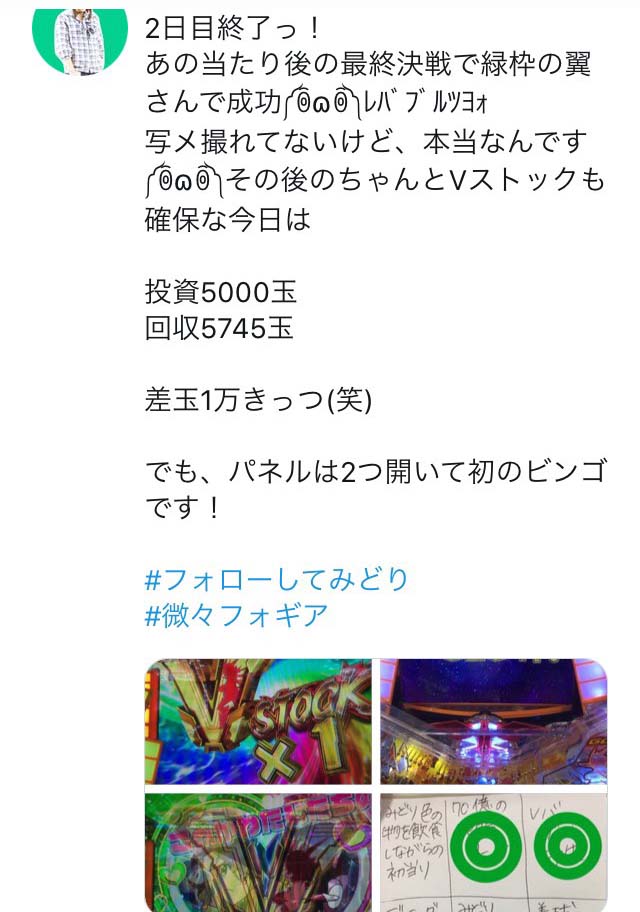Viewport: 640px width, 912px height.
Task: View the pachinko machine top photo
Action: (x=493, y=721)
